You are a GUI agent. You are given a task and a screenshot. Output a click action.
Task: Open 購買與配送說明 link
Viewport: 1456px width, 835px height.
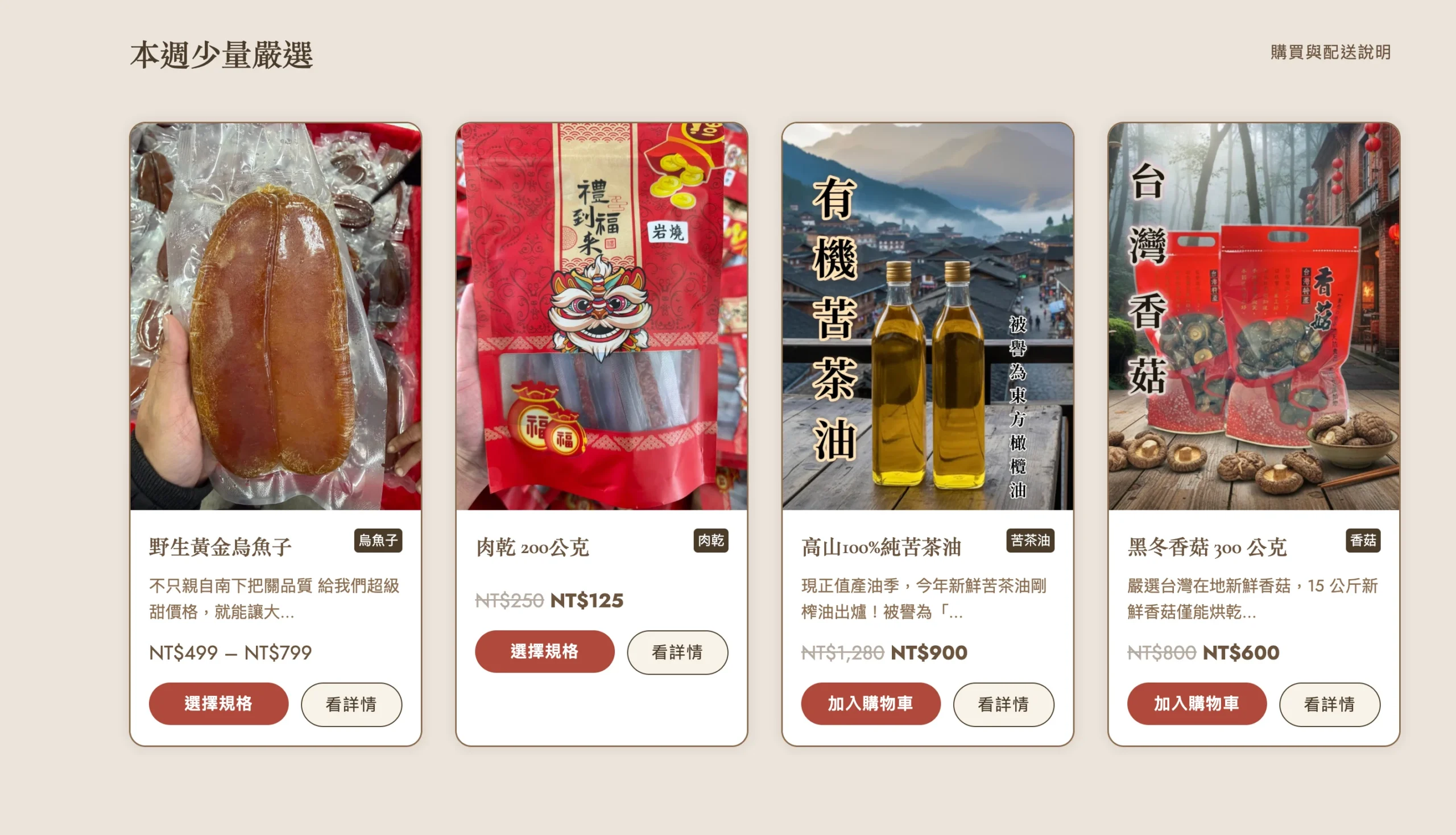tap(1330, 52)
